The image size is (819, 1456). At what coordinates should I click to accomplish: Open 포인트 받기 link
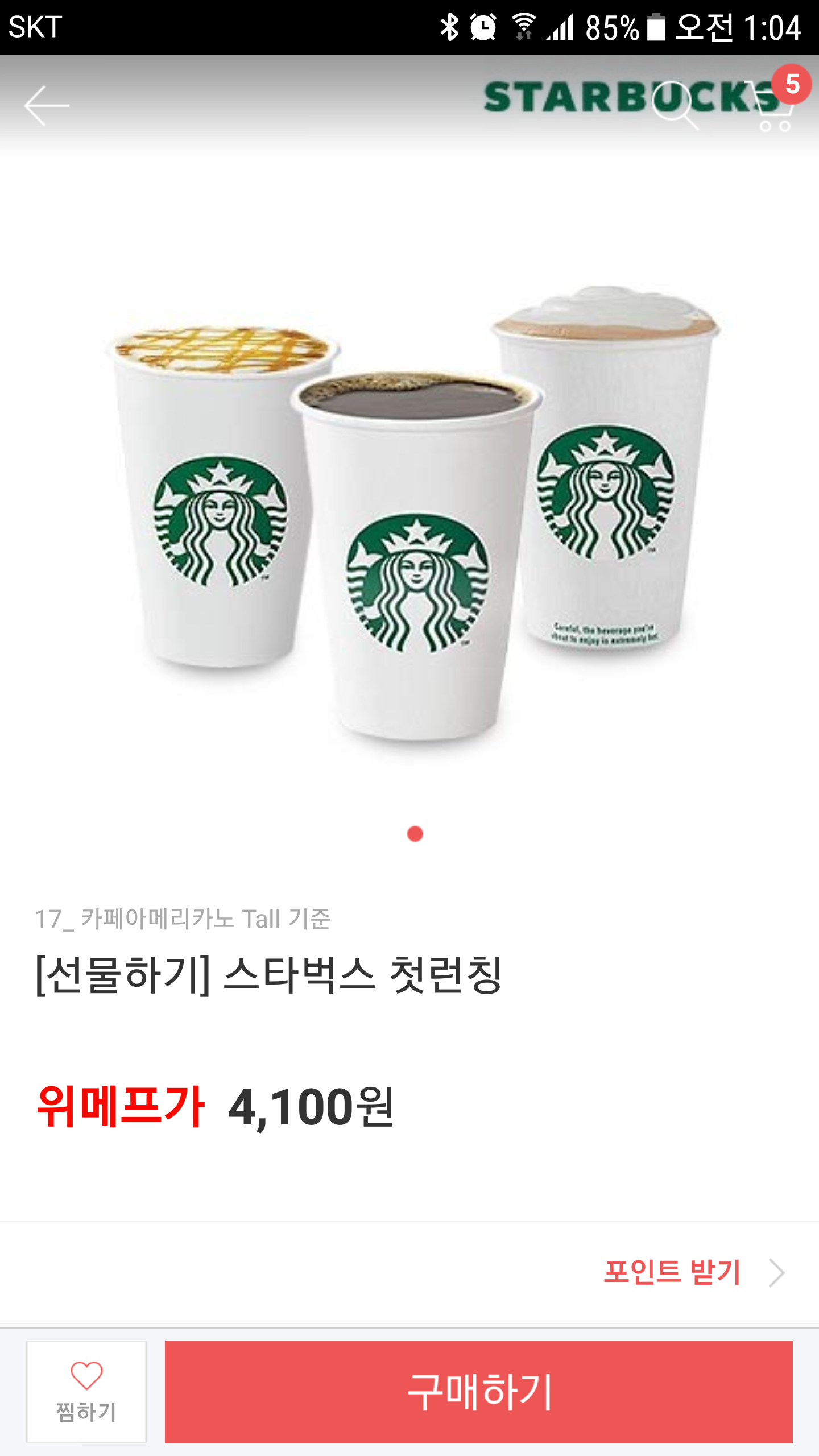[694, 1272]
